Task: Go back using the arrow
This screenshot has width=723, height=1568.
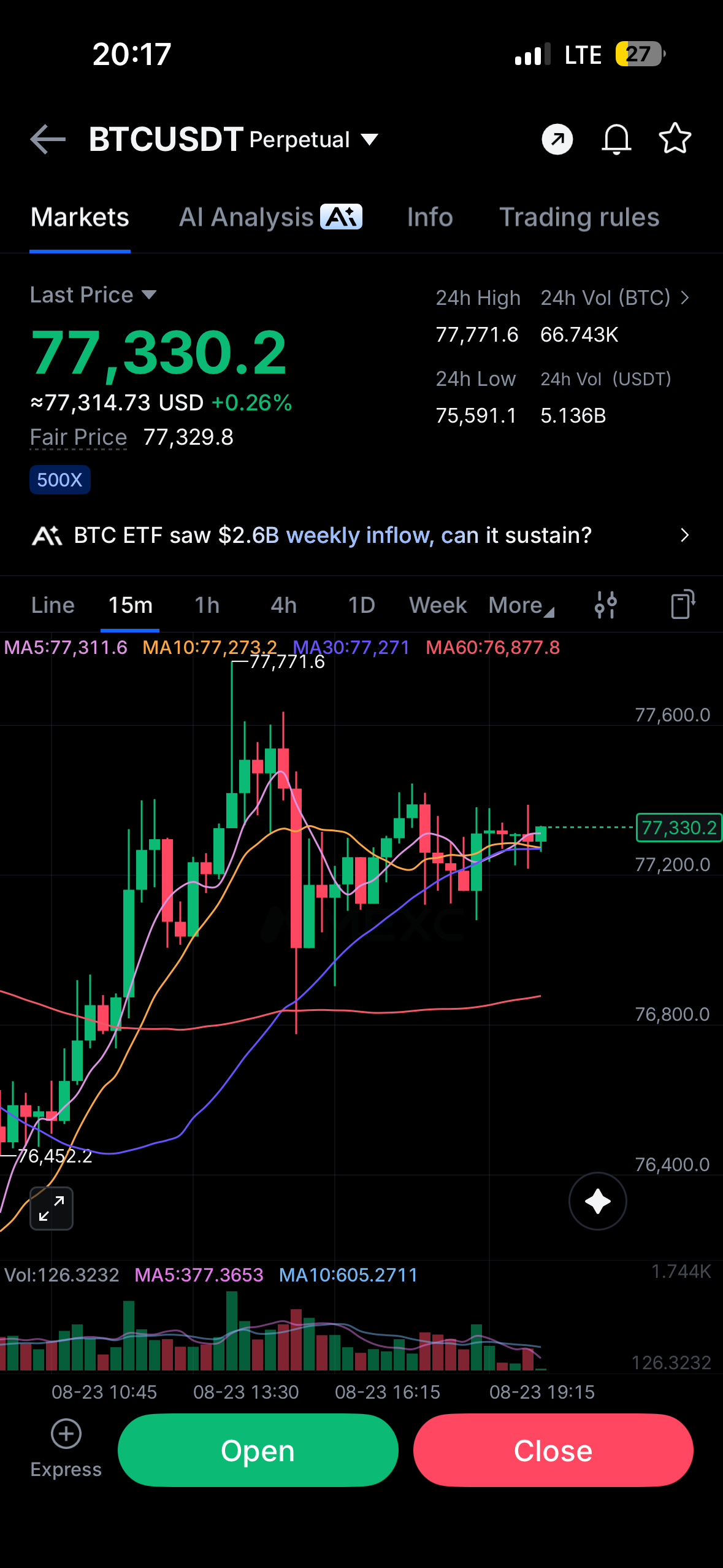Action: click(x=48, y=139)
